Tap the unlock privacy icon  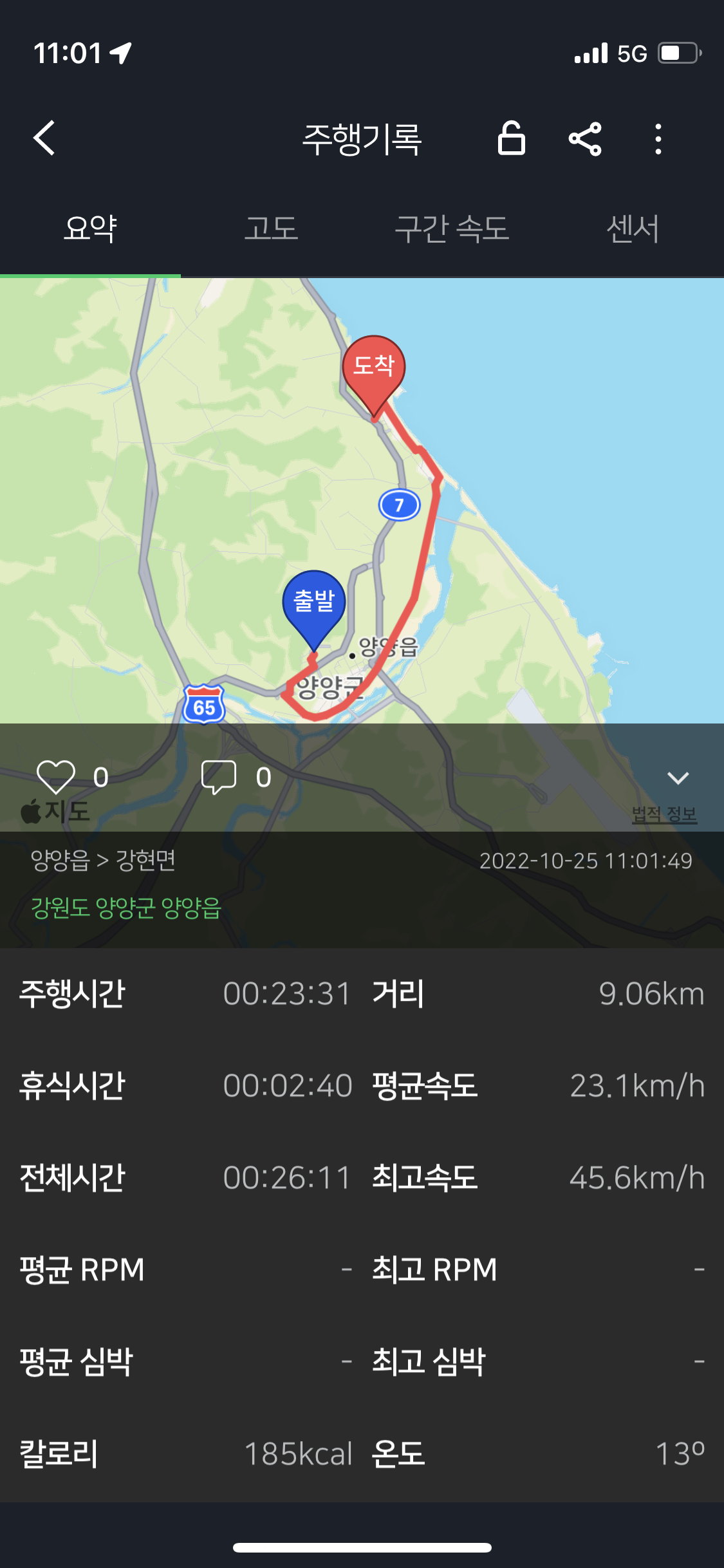[x=512, y=138]
